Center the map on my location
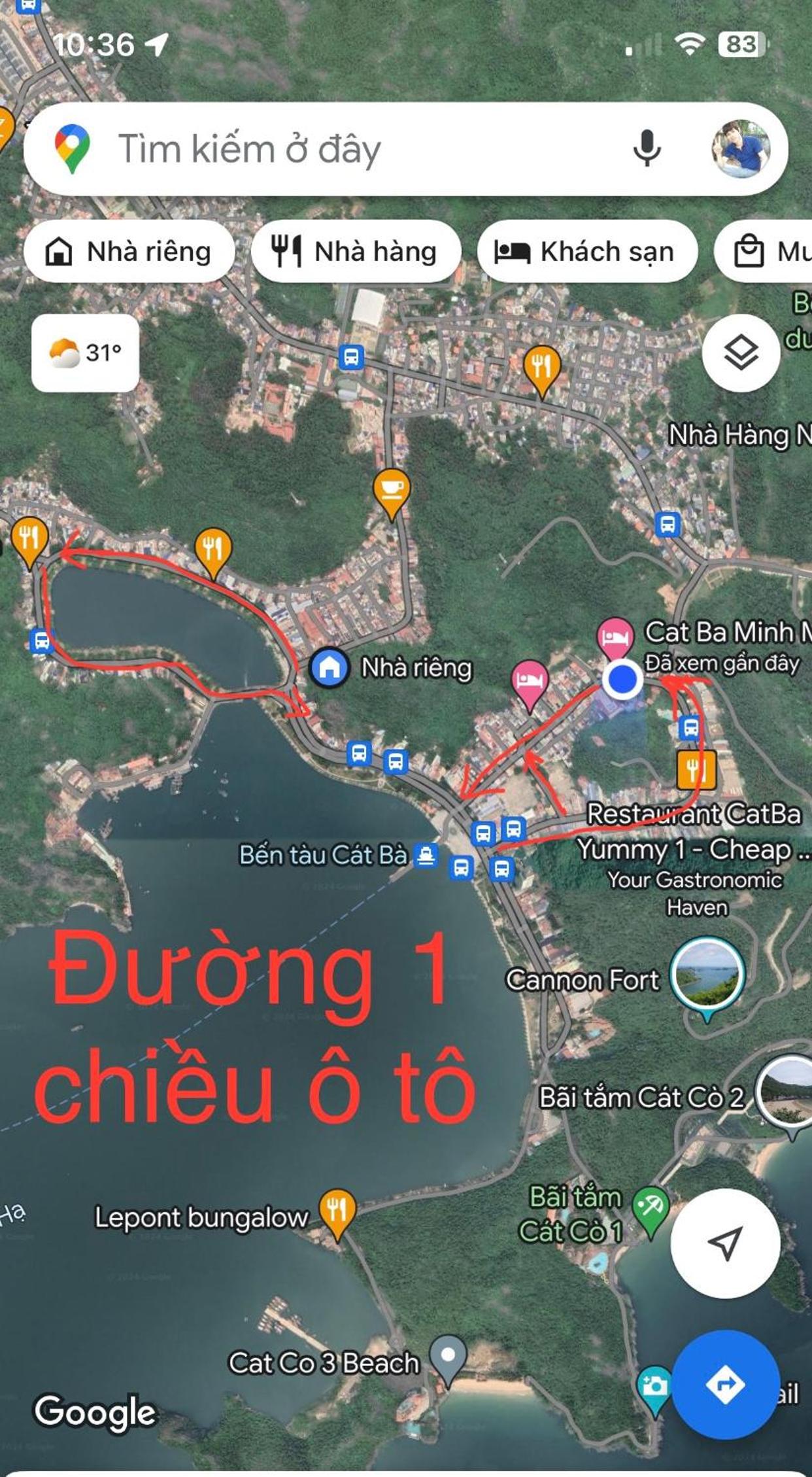 [x=725, y=1243]
